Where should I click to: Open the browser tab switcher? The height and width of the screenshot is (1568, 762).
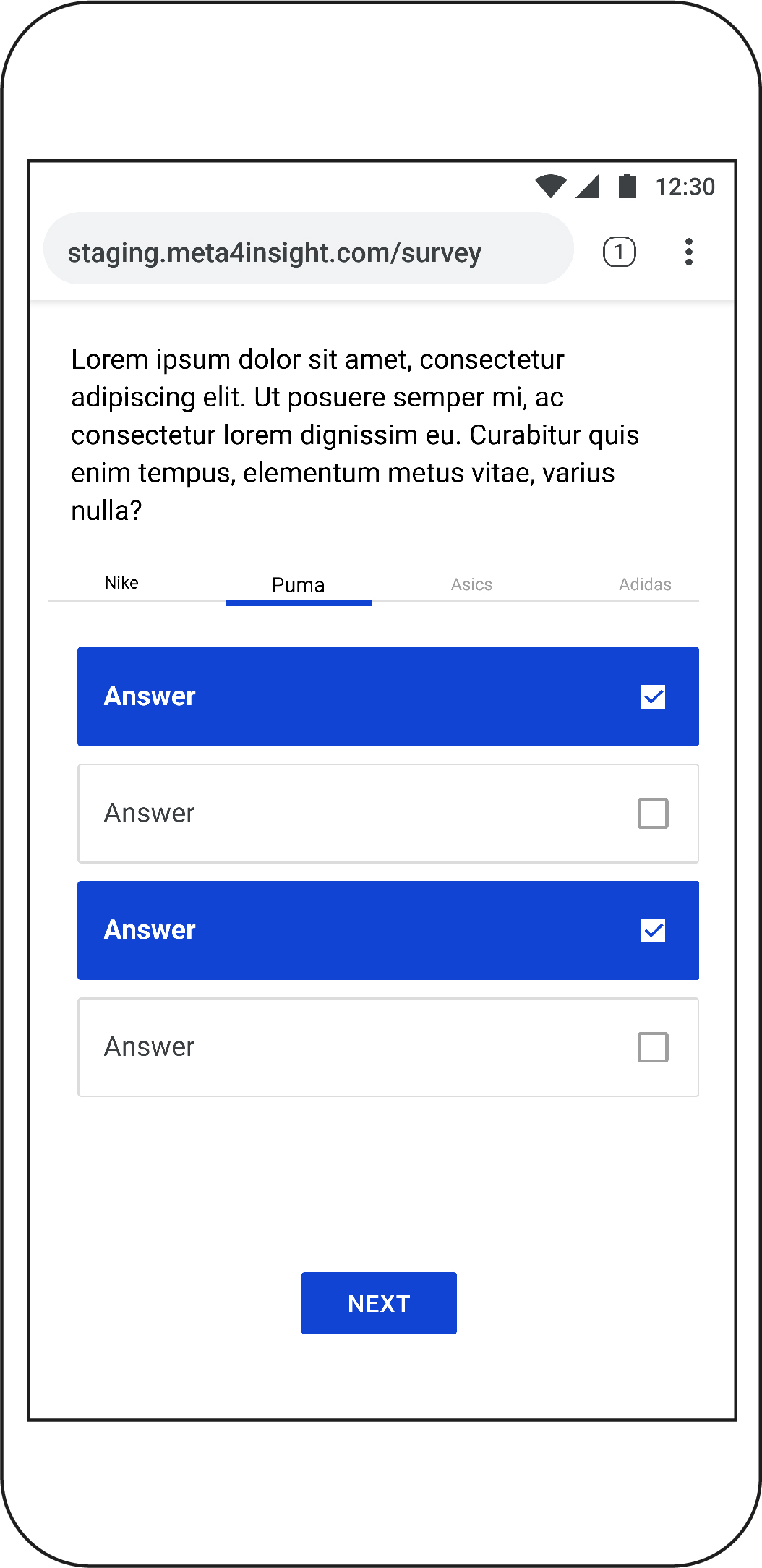619,252
